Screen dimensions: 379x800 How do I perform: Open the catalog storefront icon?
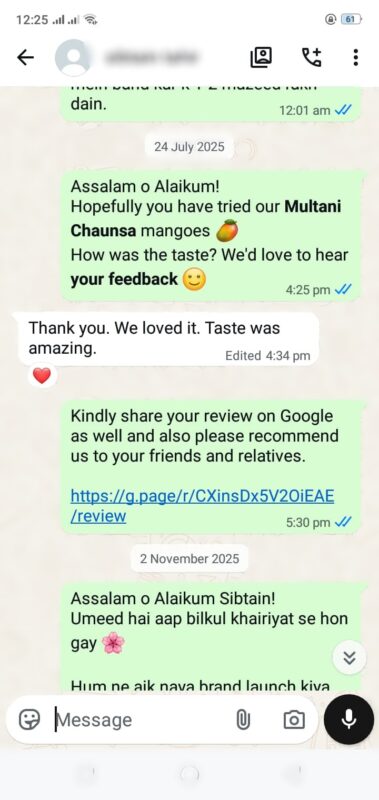coord(261,58)
